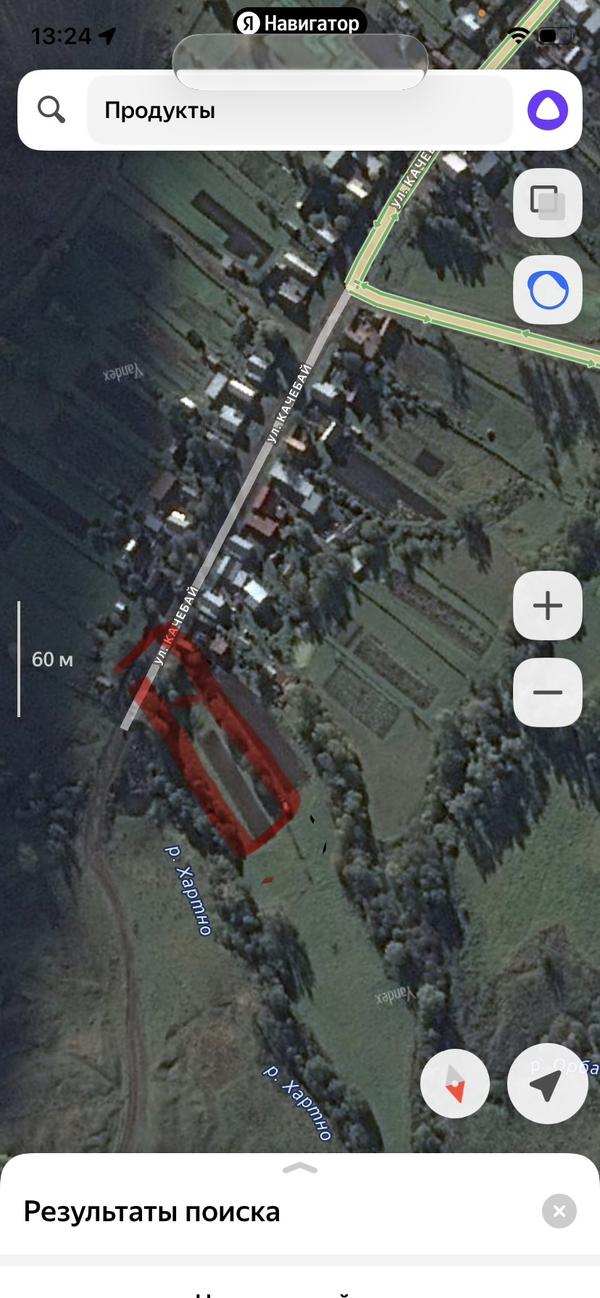
Task: Center the map on my location
Action: pyautogui.click(x=547, y=1084)
